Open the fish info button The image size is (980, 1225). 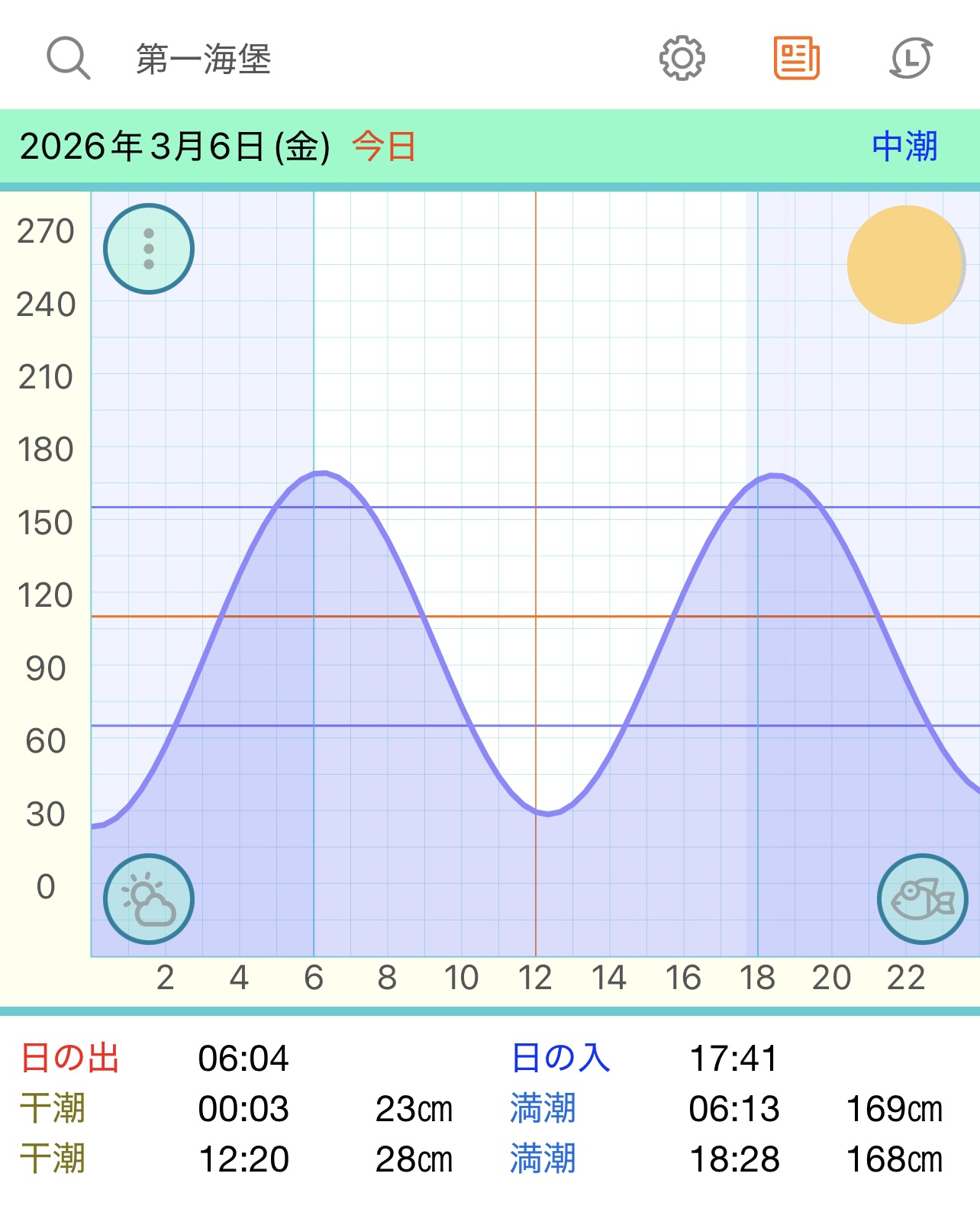point(922,899)
